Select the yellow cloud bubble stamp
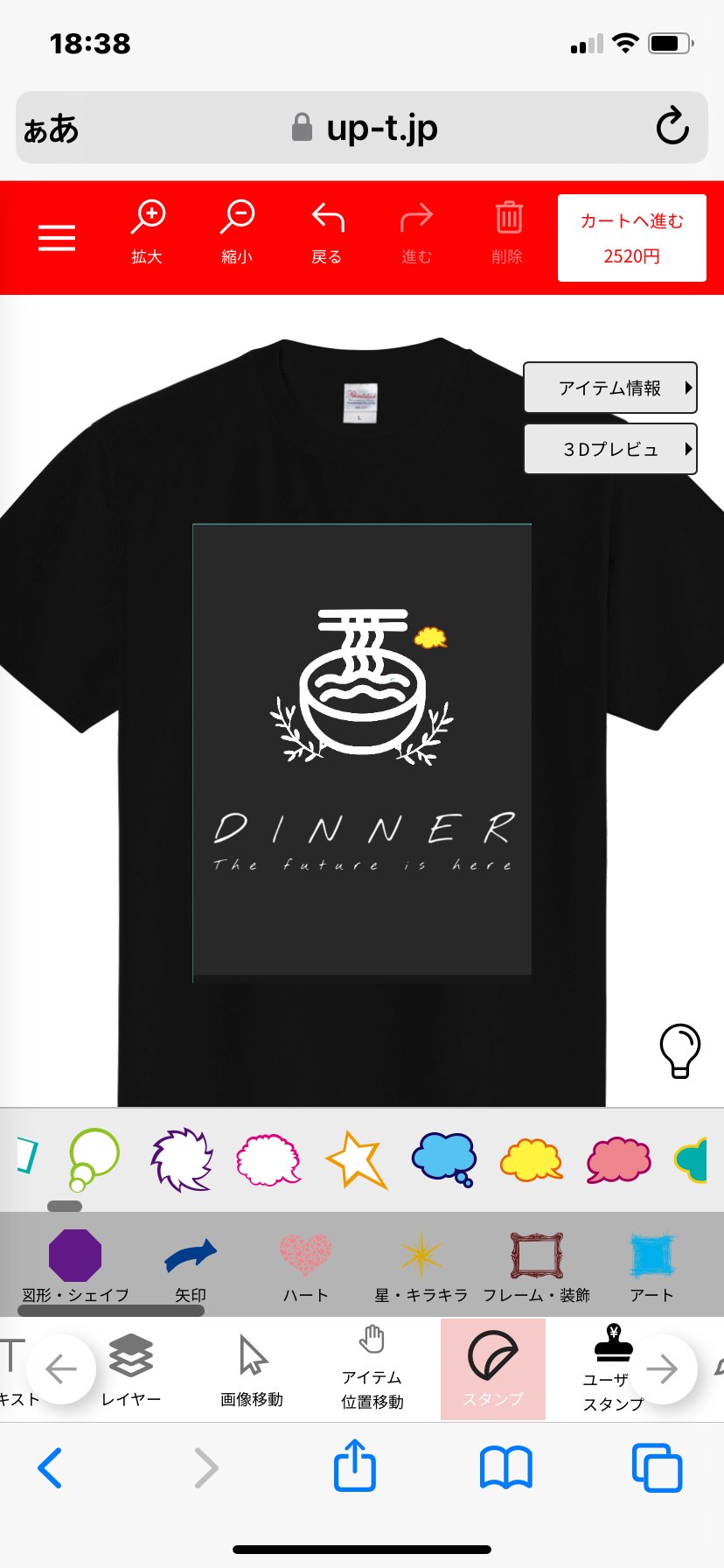 [x=531, y=1160]
